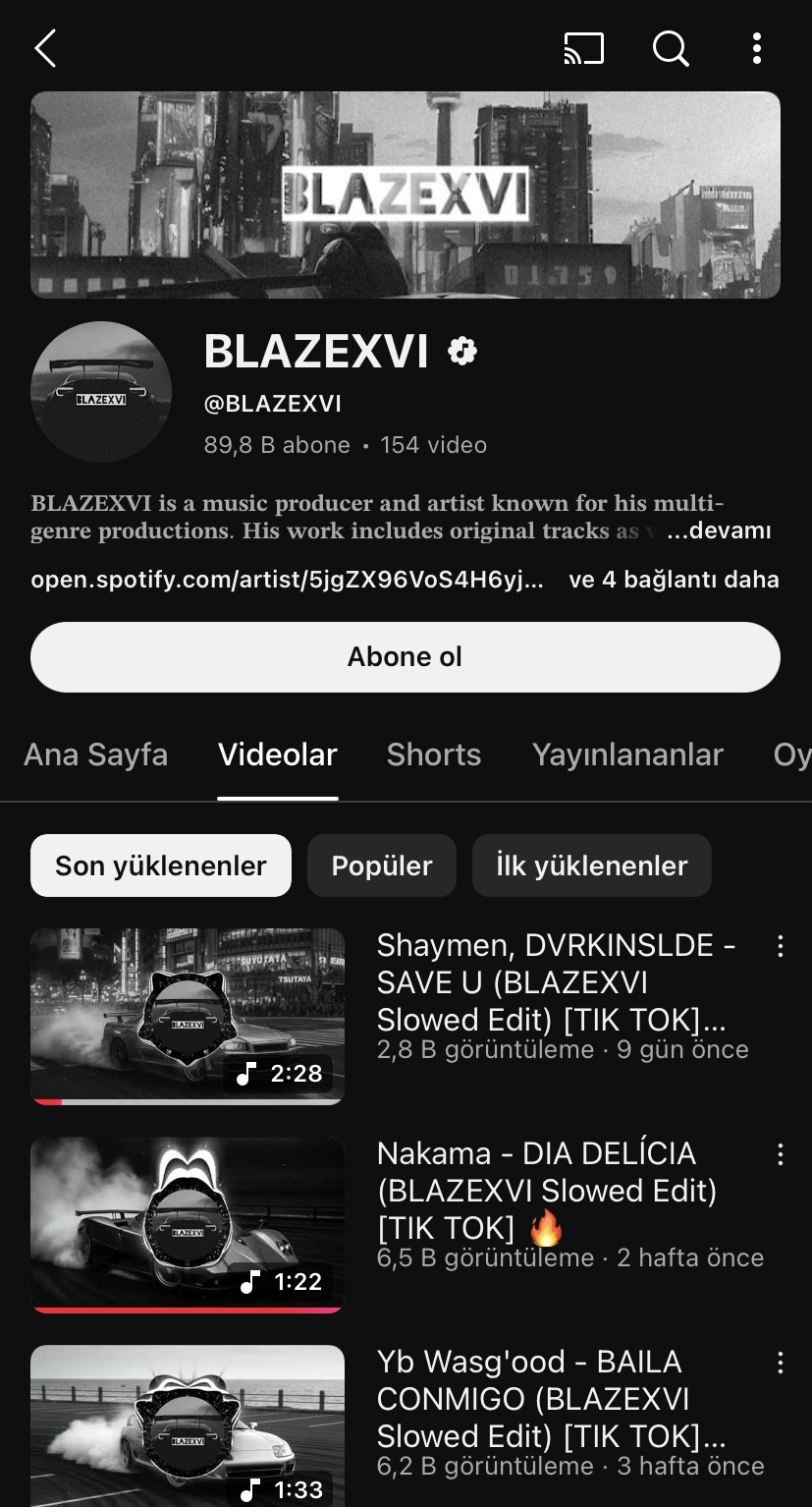Select the Popüler filter chip

(x=382, y=865)
